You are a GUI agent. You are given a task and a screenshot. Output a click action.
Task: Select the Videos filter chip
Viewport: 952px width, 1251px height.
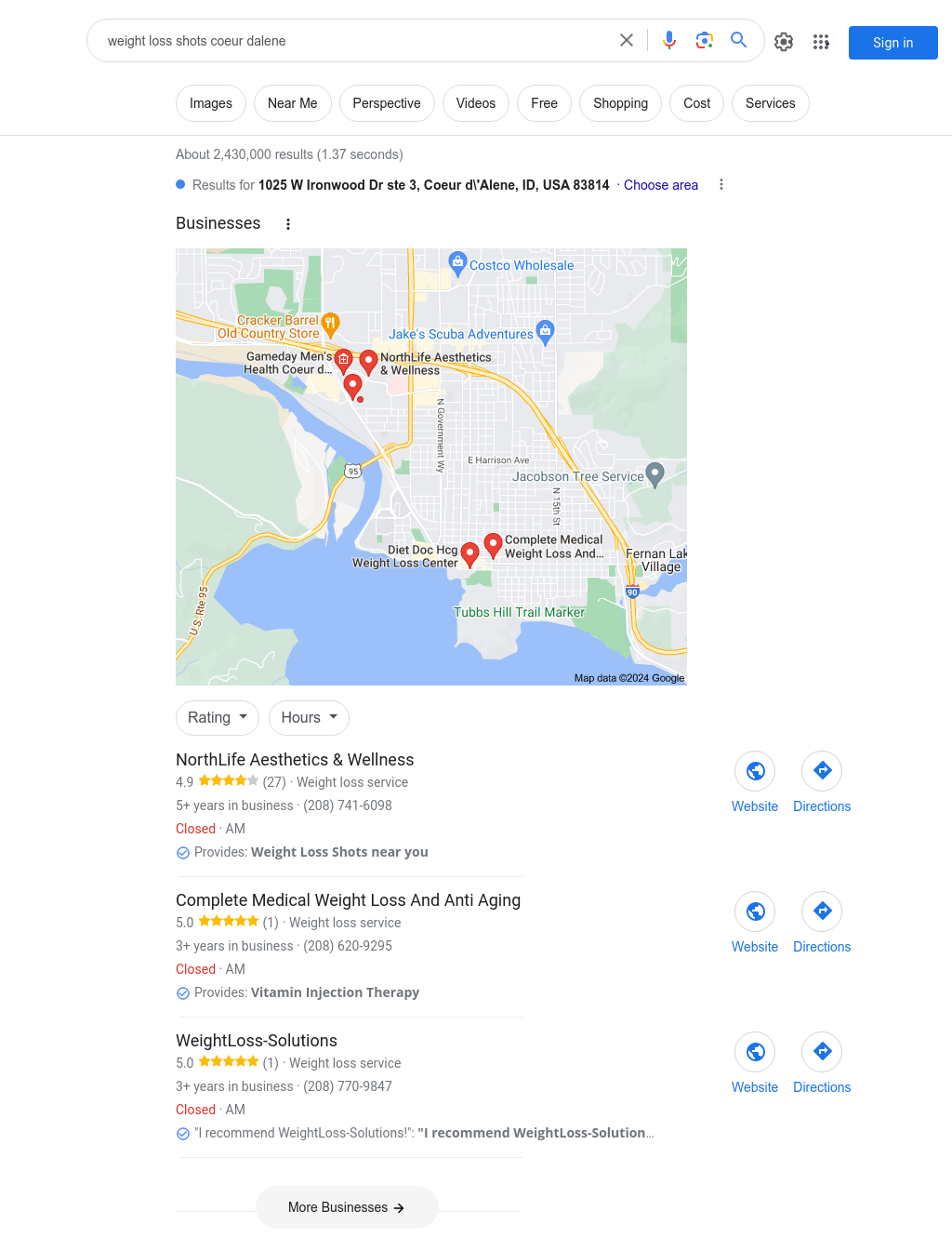[x=475, y=103]
